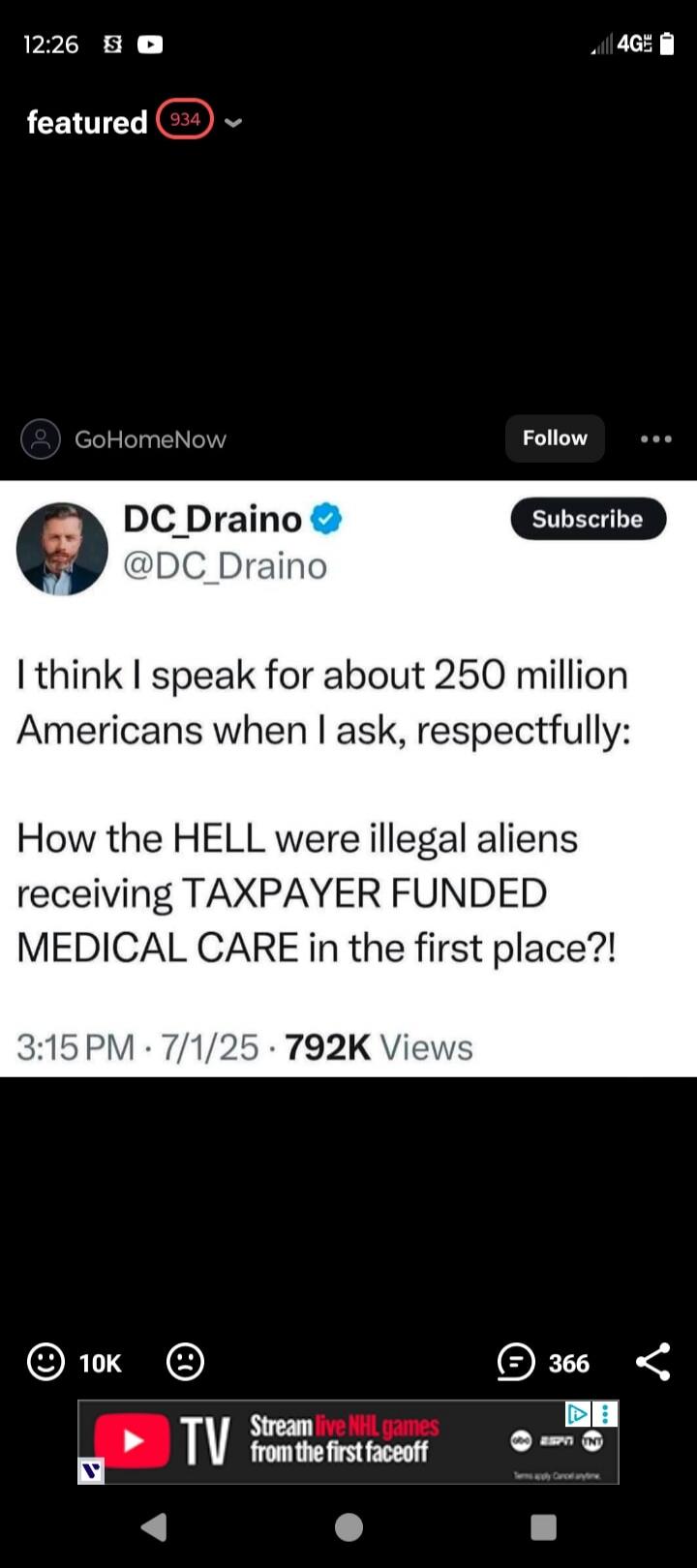The width and height of the screenshot is (697, 1568).
Task: Open the three-dot menu beside the Follow button
Action: [x=655, y=438]
